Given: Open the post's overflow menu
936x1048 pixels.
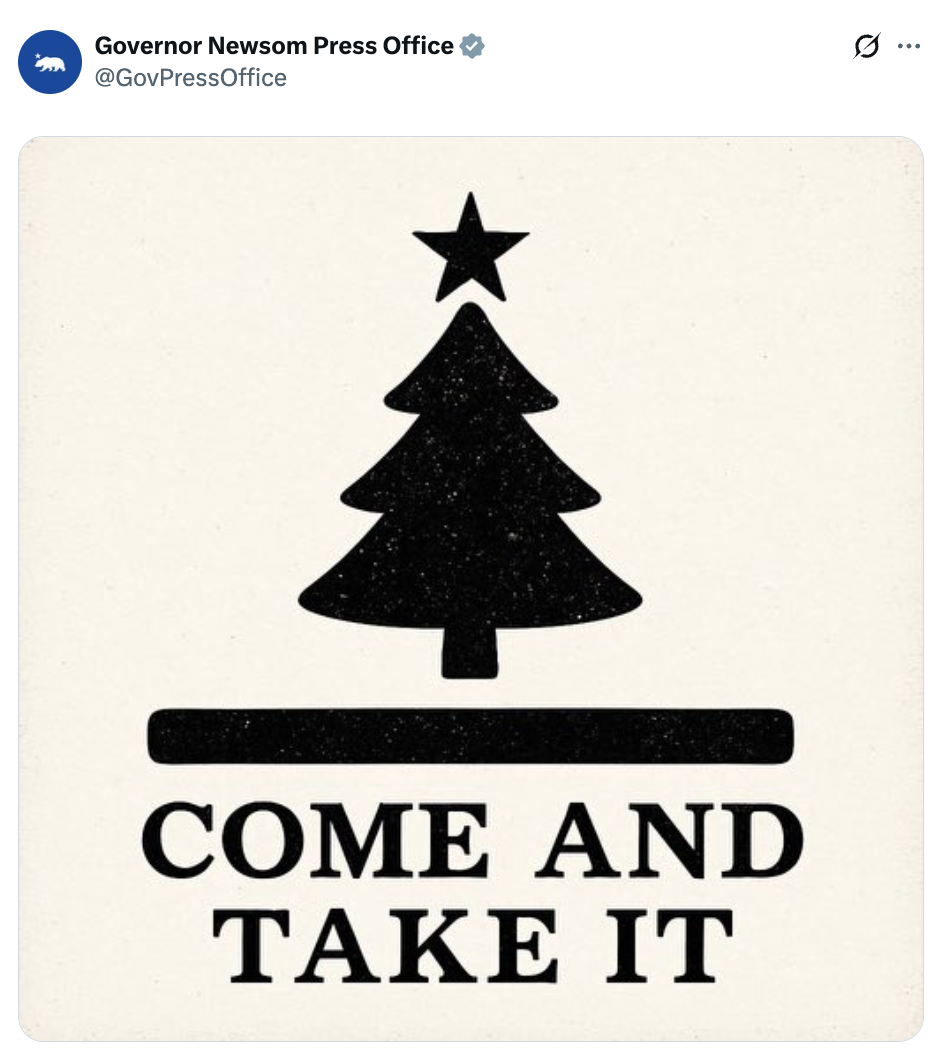Looking at the screenshot, I should [x=909, y=46].
